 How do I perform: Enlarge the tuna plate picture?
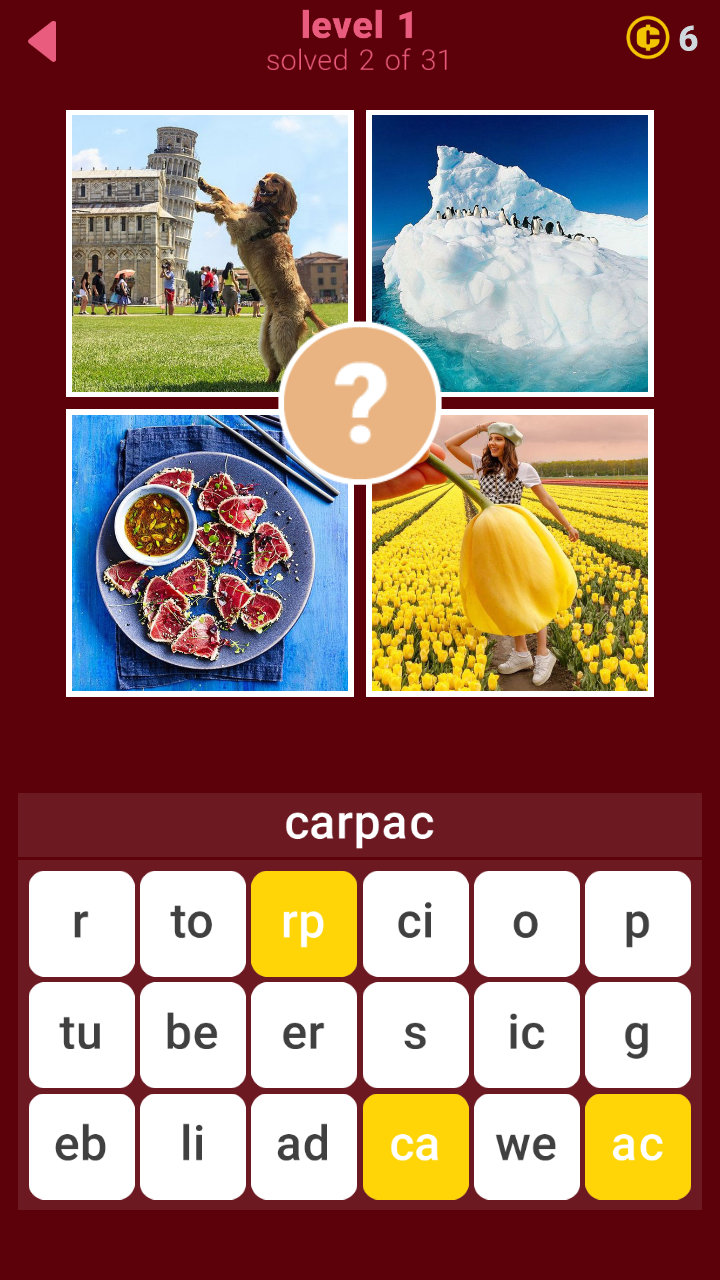click(210, 553)
